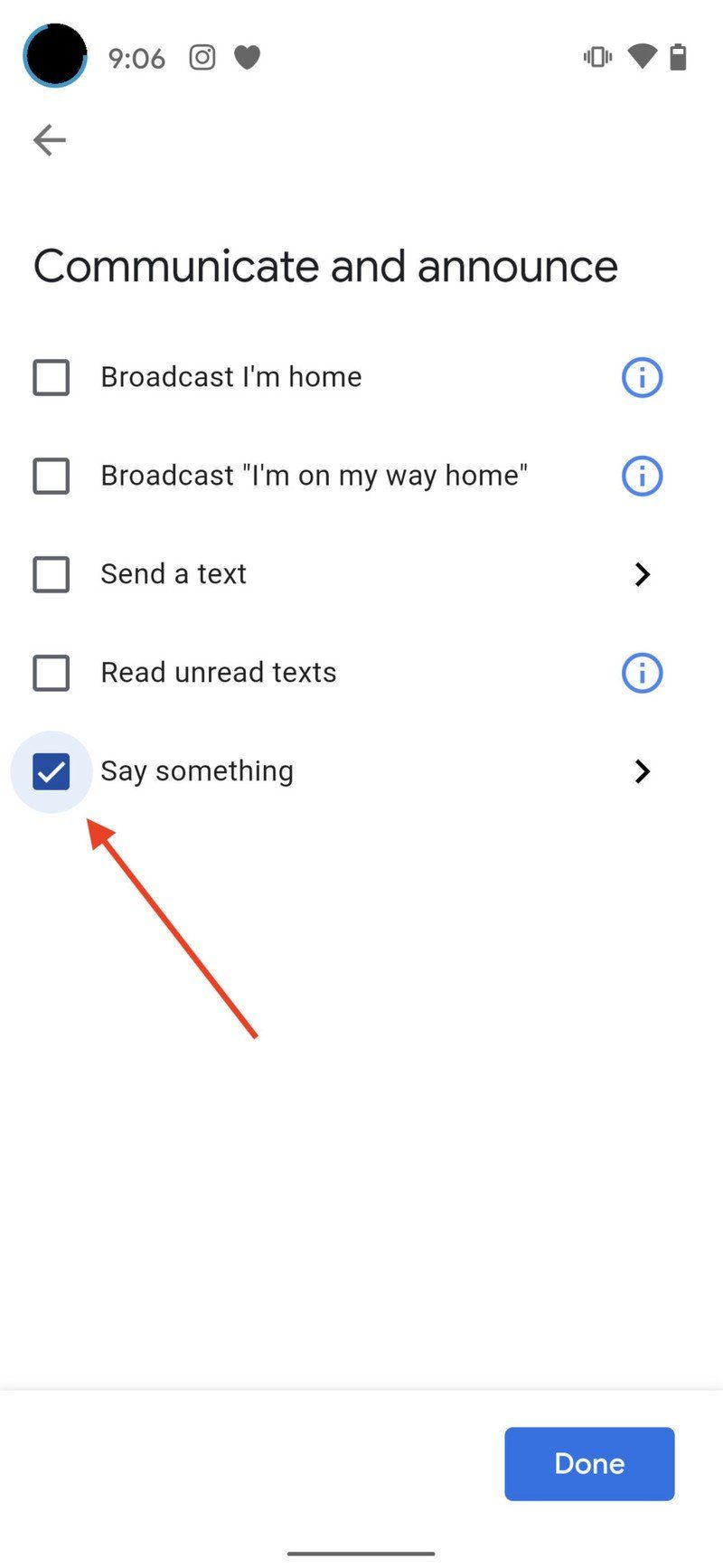Uncheck the Say something action
Screen dimensions: 723x1568
[x=51, y=770]
